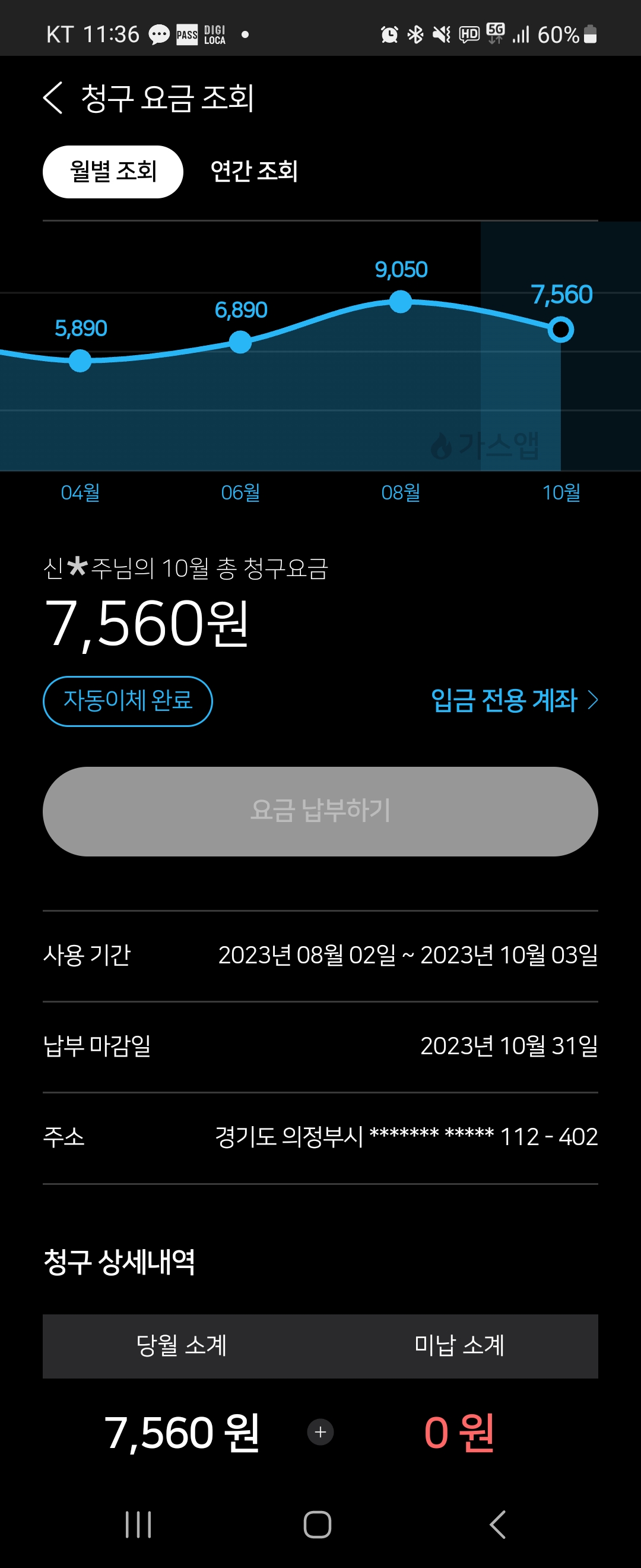Tap the 요금 납부하기 button
Image resolution: width=641 pixels, height=1568 pixels.
pos(320,811)
